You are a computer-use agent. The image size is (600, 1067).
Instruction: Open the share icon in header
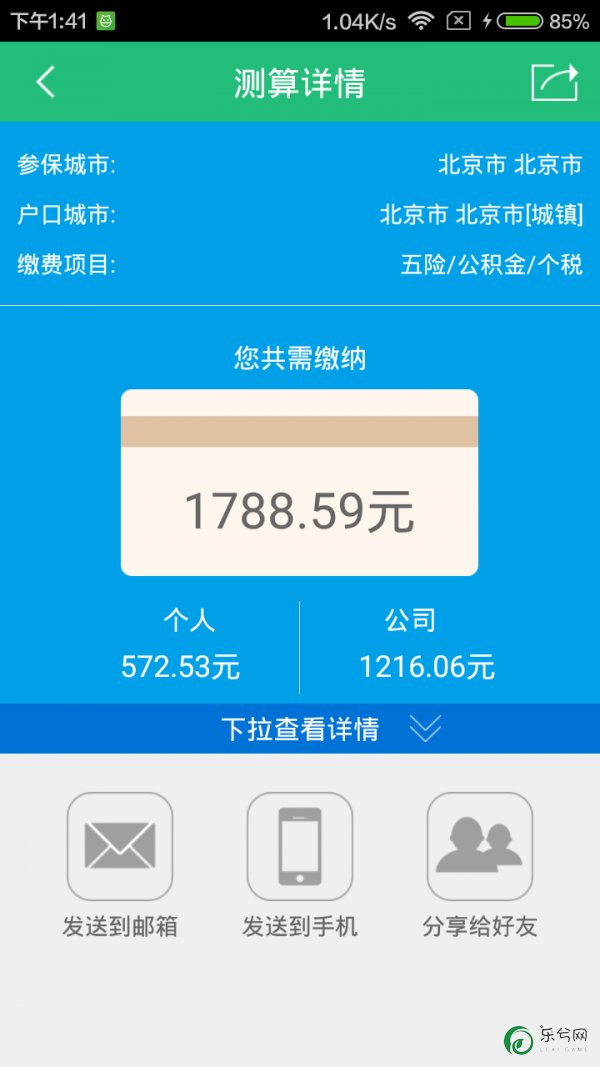coord(555,82)
